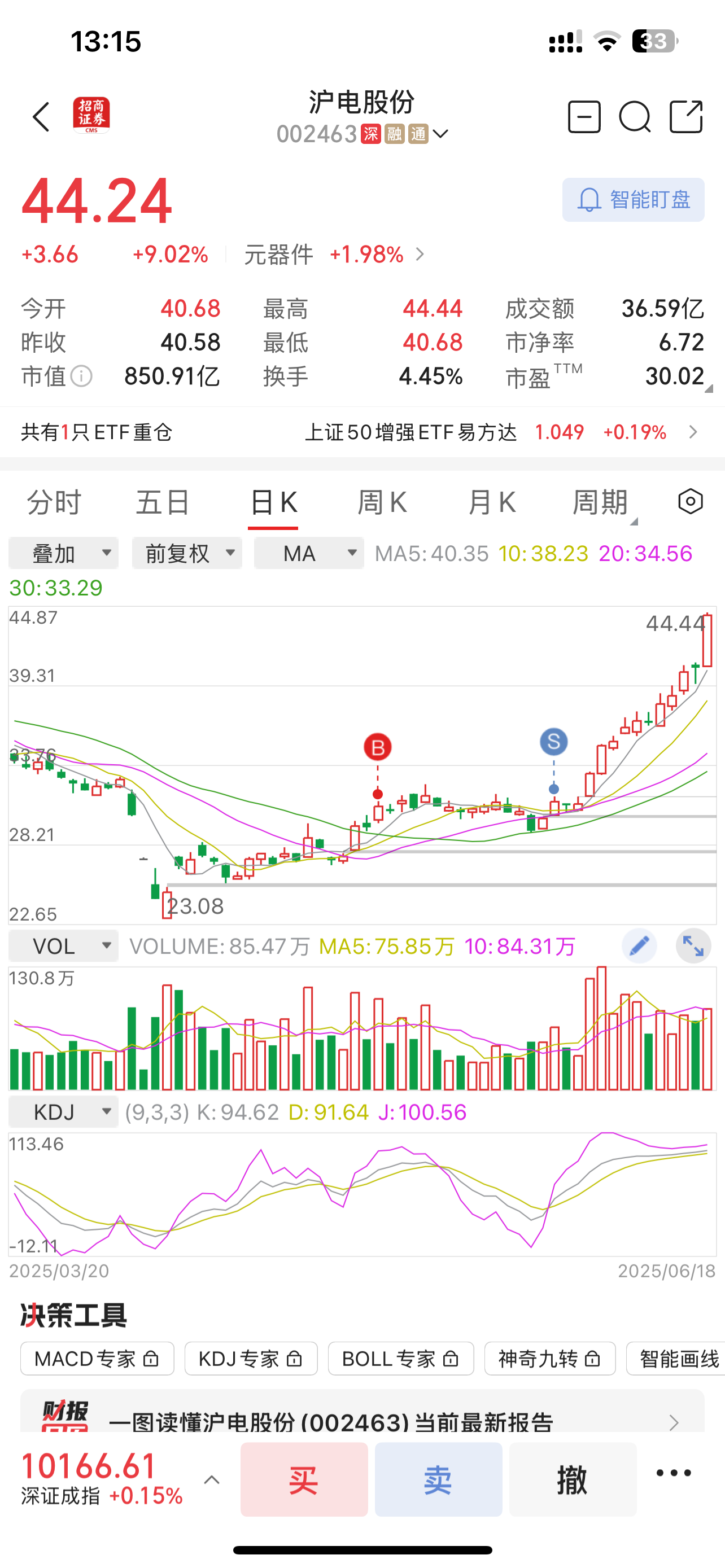This screenshot has width=725, height=1568.
Task: Go back using the top-left arrow
Action: tap(41, 116)
